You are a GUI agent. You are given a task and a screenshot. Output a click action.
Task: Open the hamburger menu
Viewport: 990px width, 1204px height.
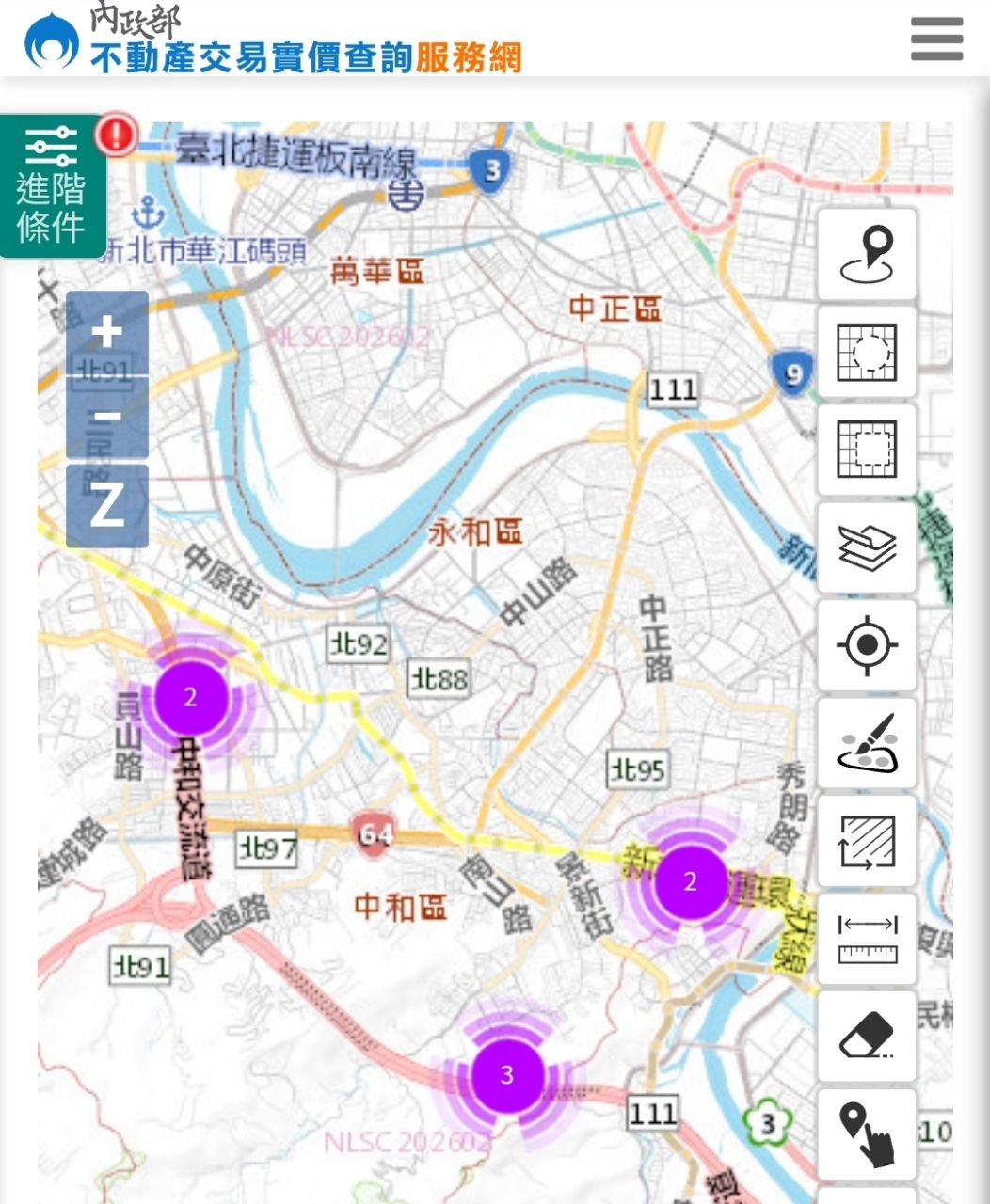tap(936, 40)
